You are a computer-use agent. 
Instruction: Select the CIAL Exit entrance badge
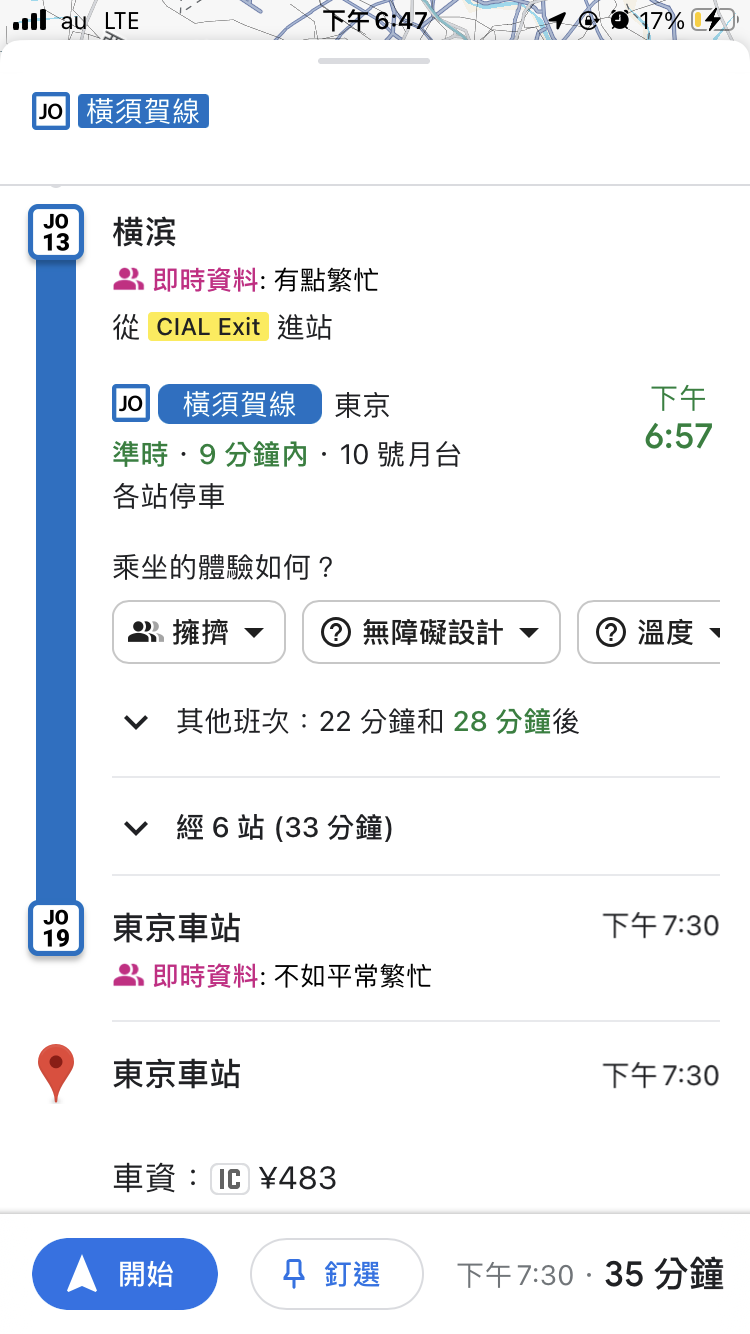coord(208,327)
